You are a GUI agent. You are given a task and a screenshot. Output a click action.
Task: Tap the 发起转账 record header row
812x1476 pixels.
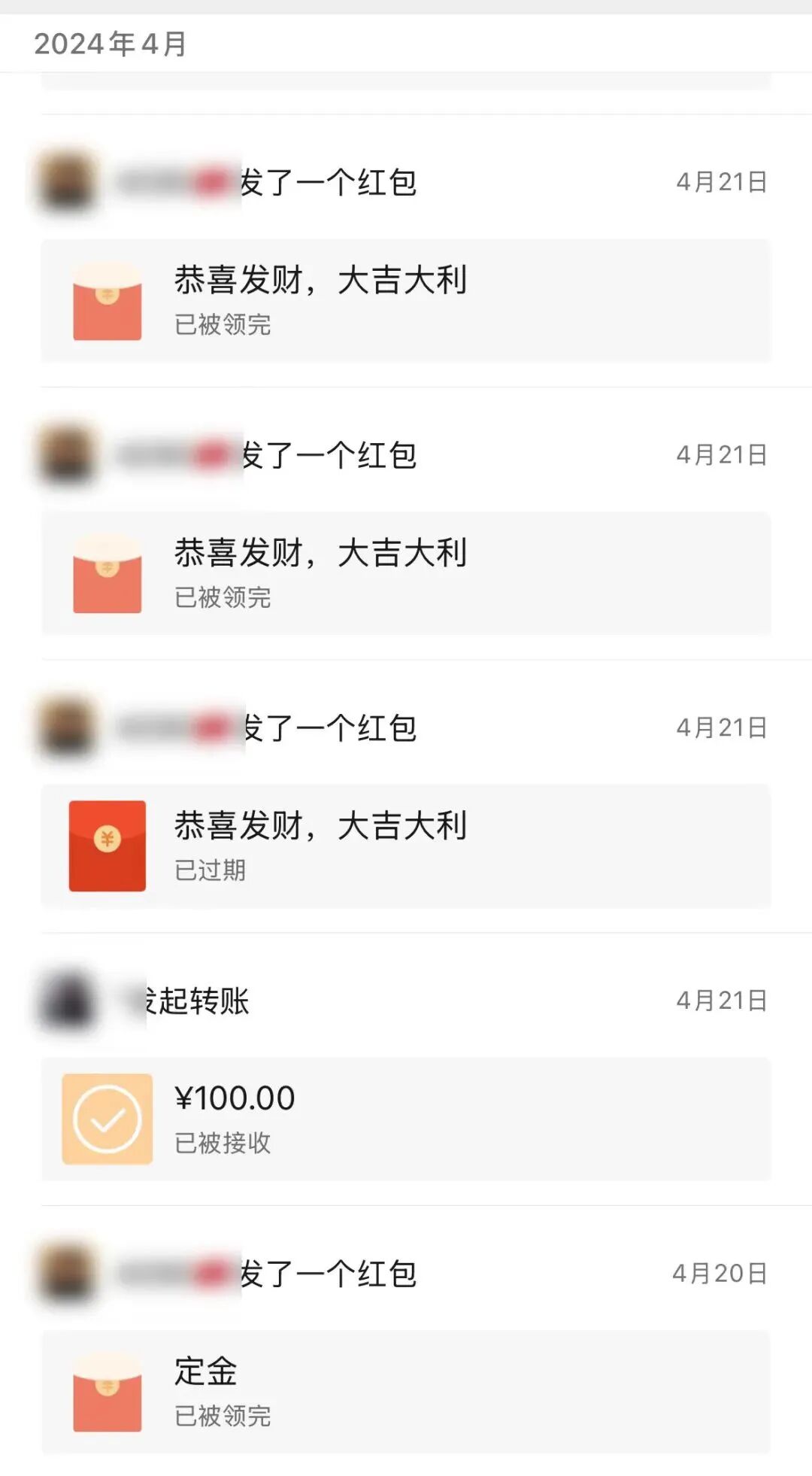(406, 1001)
